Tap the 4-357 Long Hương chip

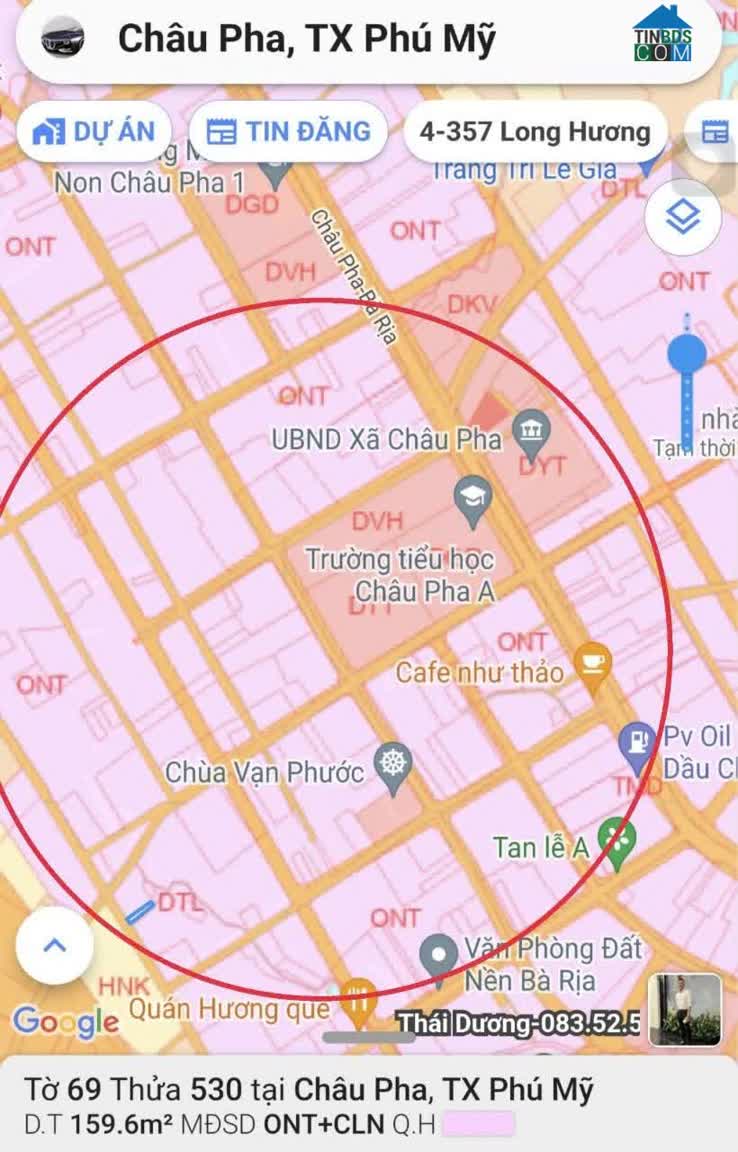click(535, 132)
